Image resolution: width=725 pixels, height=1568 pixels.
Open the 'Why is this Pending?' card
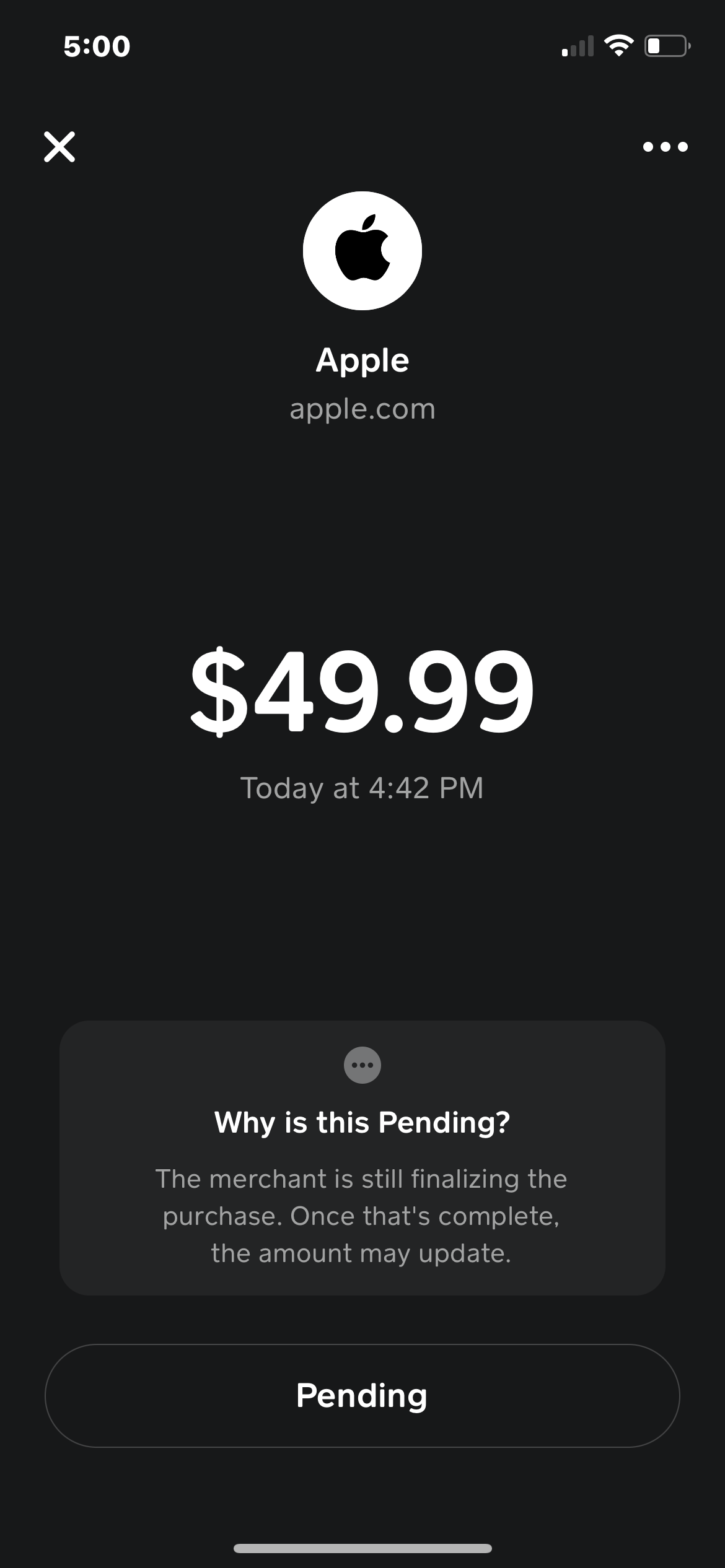pos(362,1157)
